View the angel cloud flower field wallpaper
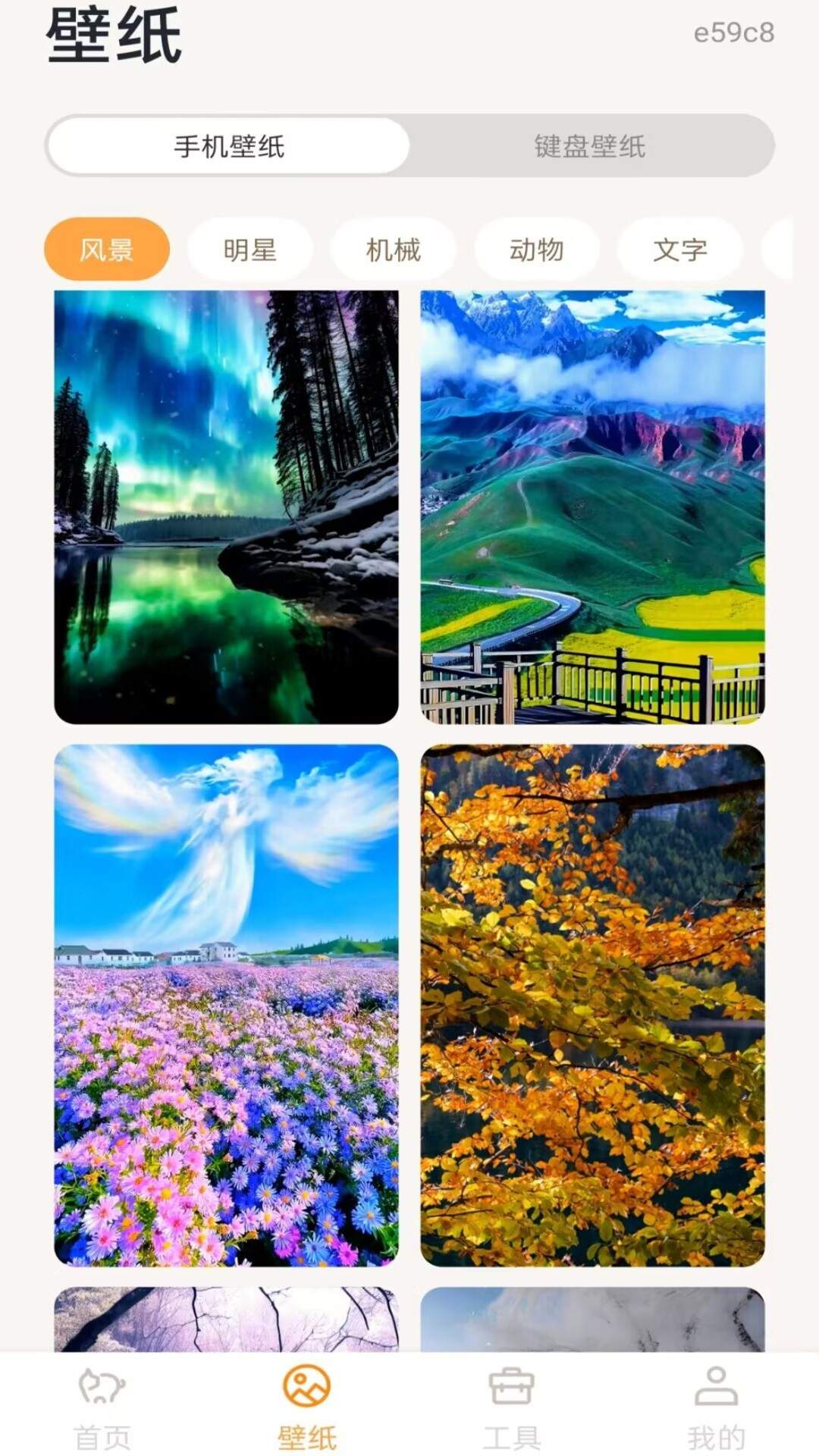Viewport: 819px width, 1456px height. pyautogui.click(x=226, y=1006)
